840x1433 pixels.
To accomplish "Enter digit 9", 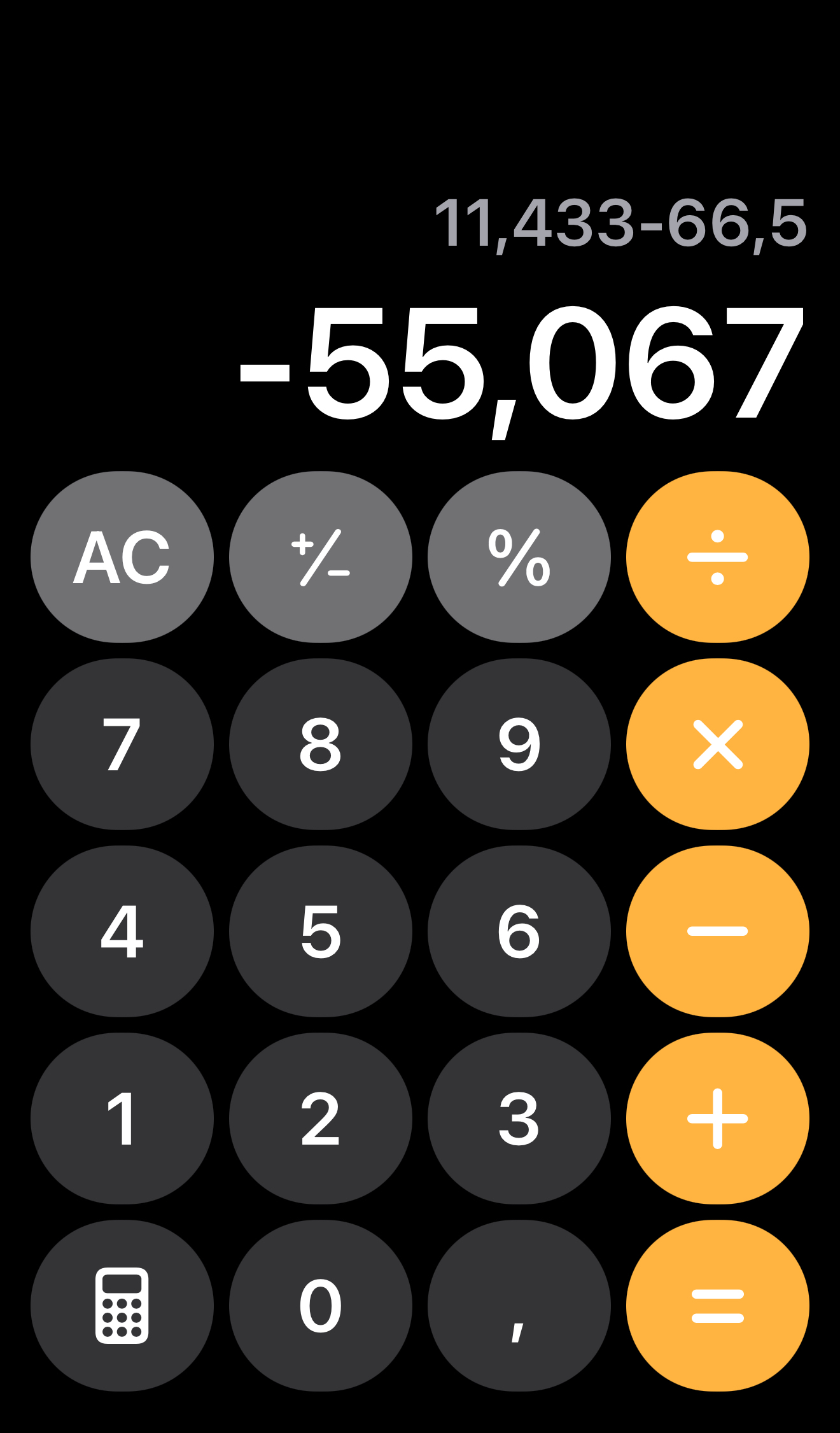I will coord(519,744).
